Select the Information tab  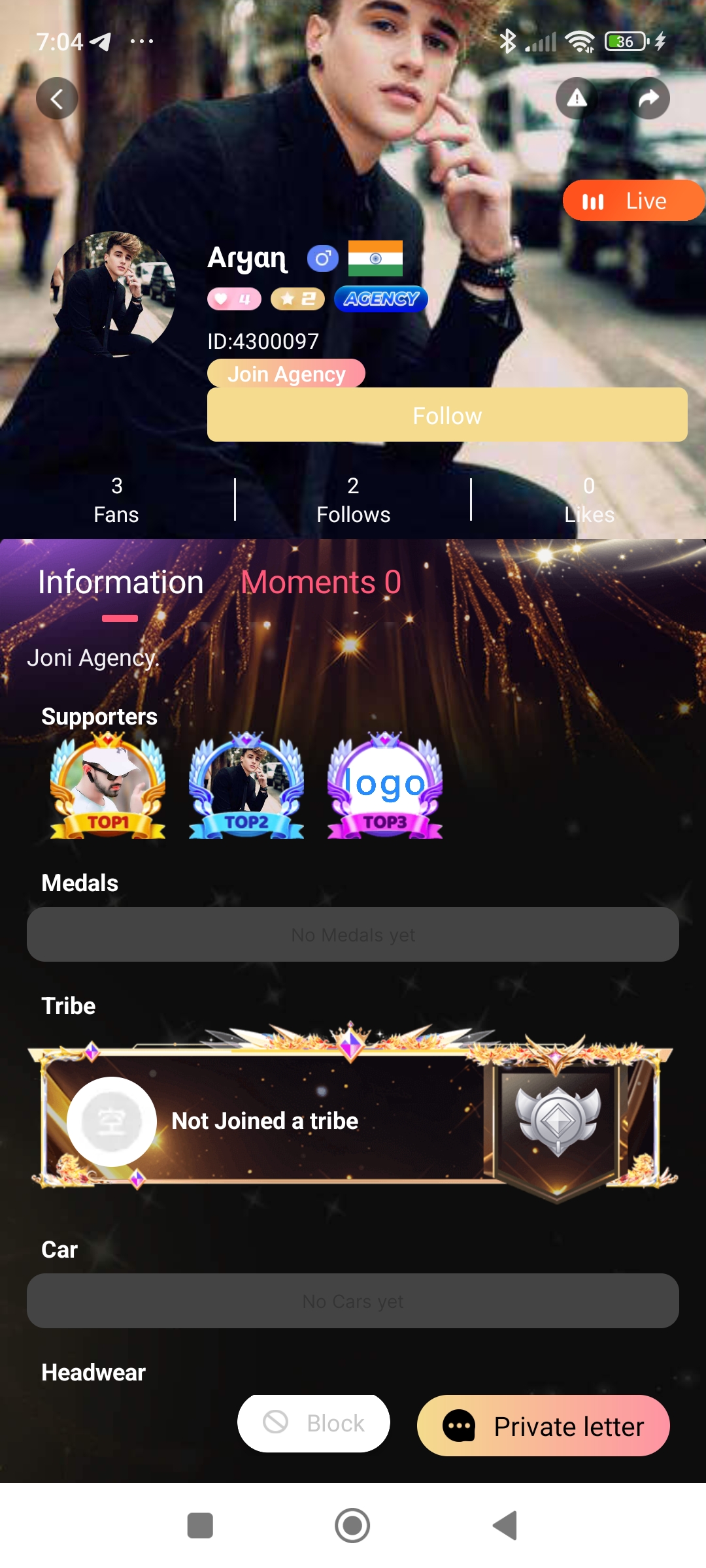coord(120,582)
